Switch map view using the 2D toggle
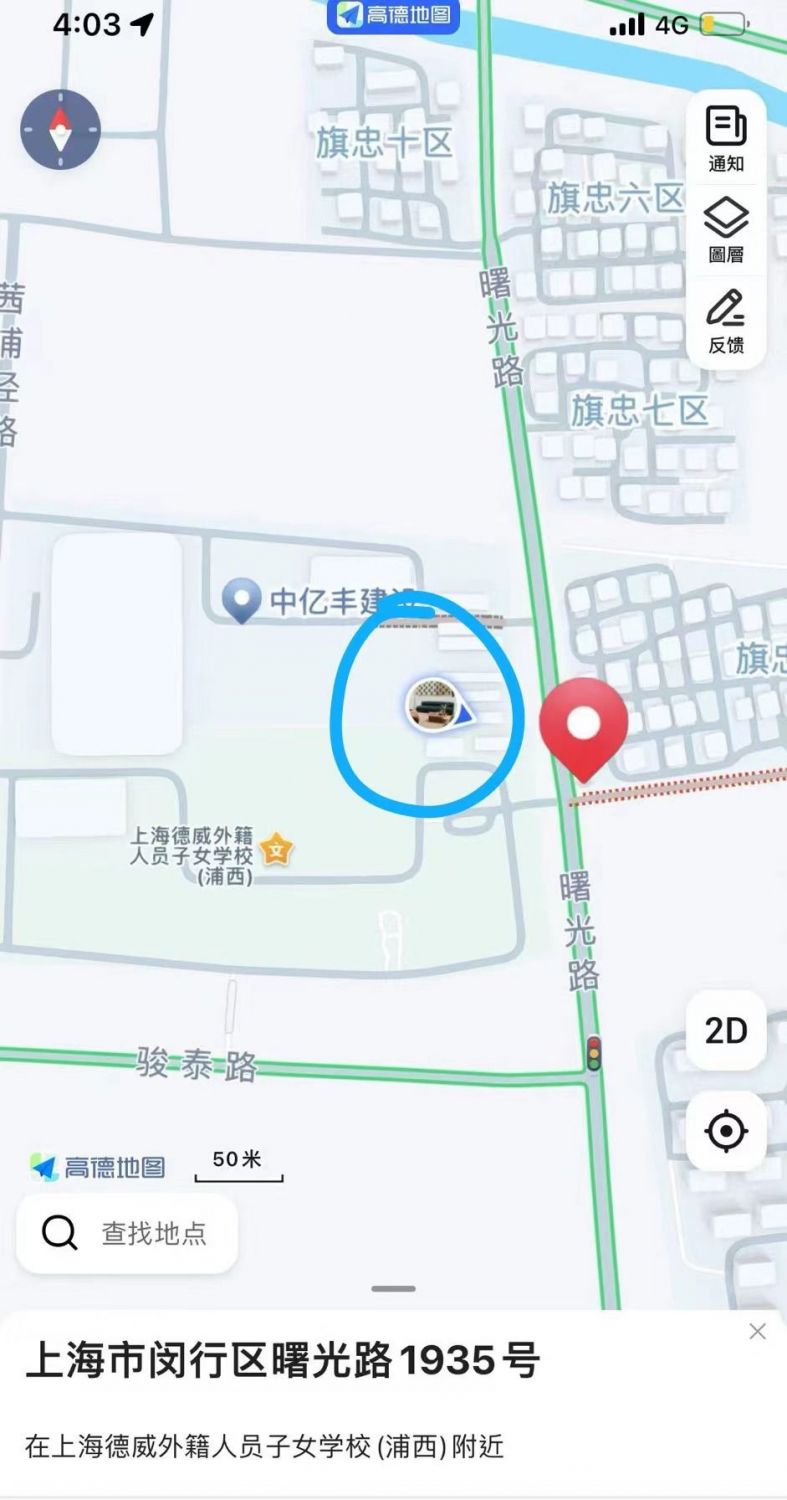The image size is (787, 1500). tap(725, 1030)
